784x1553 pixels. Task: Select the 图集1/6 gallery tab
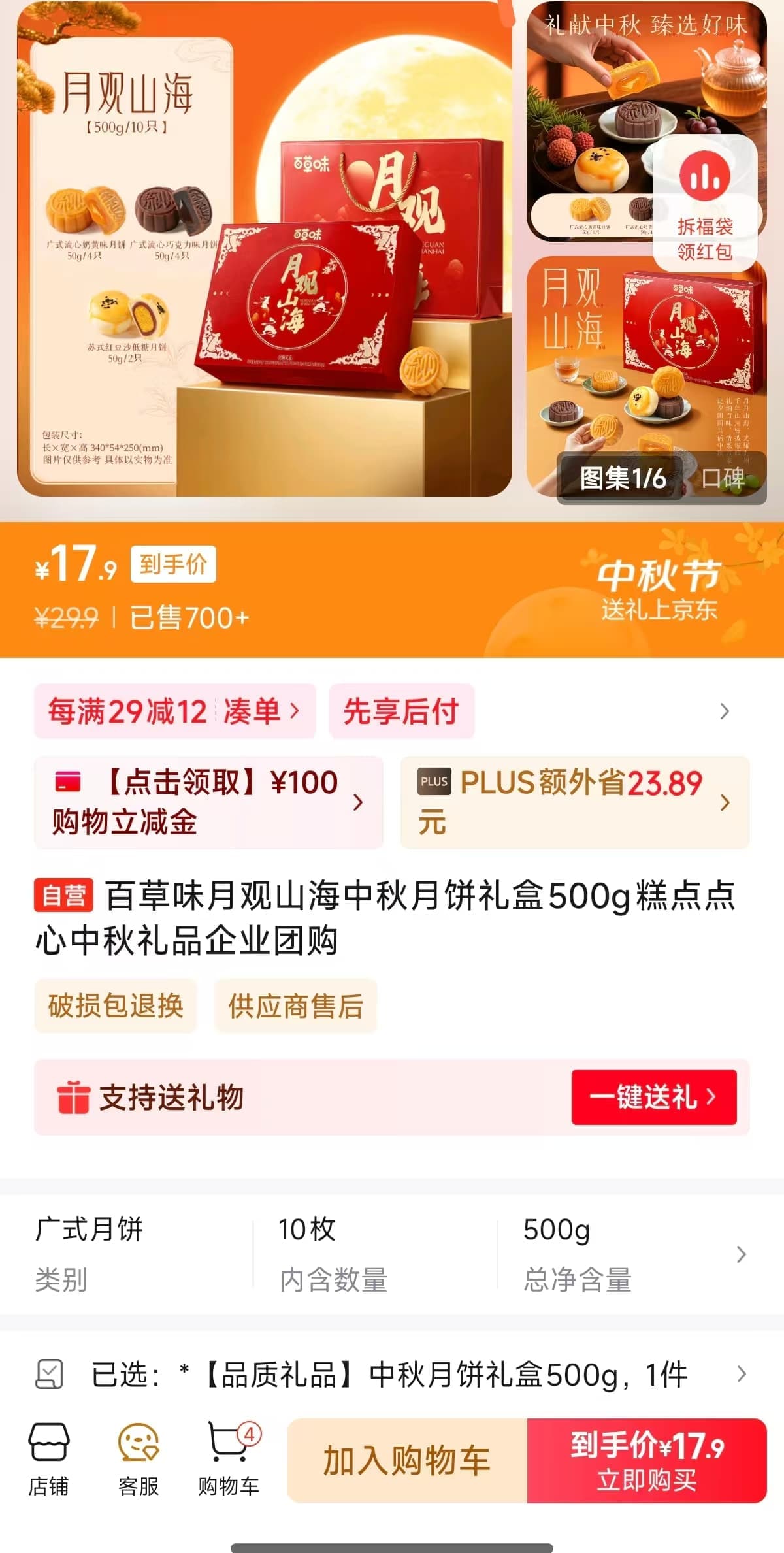point(622,479)
